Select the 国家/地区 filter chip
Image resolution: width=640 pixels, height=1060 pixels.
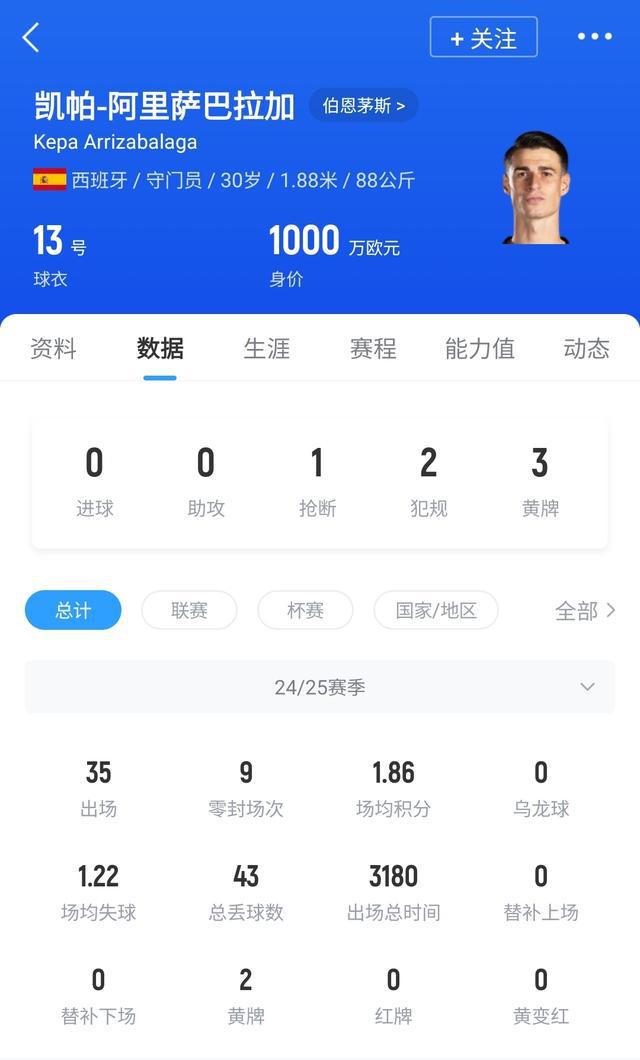tap(436, 610)
